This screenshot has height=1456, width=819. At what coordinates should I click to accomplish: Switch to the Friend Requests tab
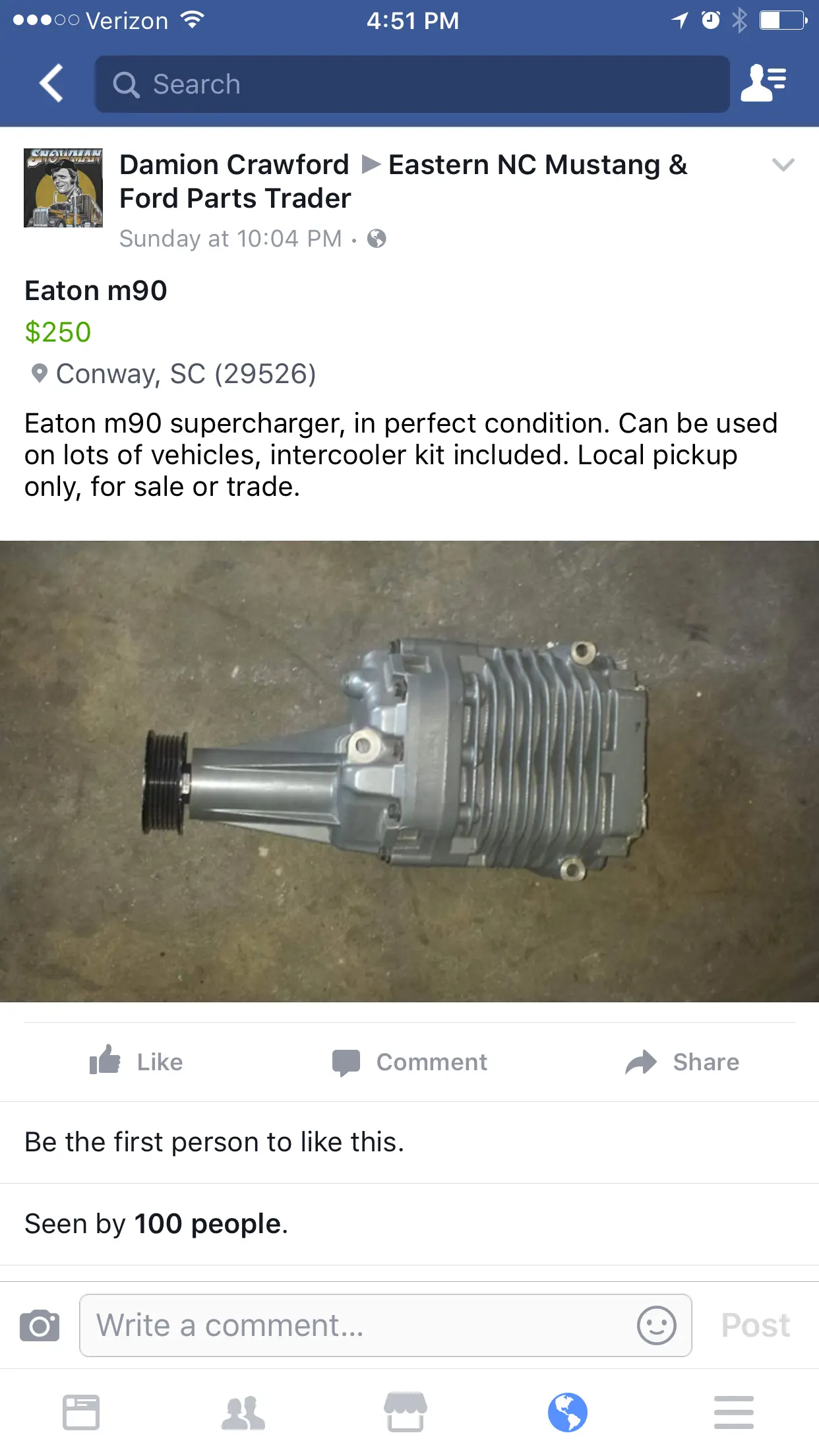click(x=243, y=1412)
